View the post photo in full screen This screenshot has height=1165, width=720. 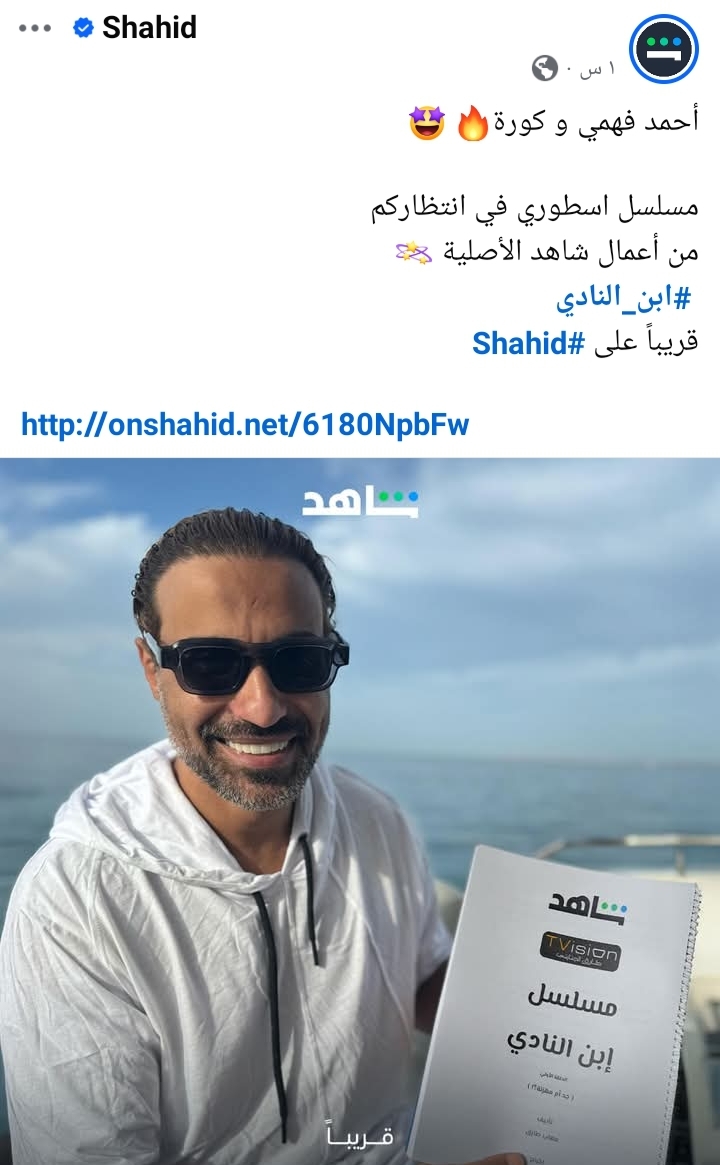(x=360, y=810)
